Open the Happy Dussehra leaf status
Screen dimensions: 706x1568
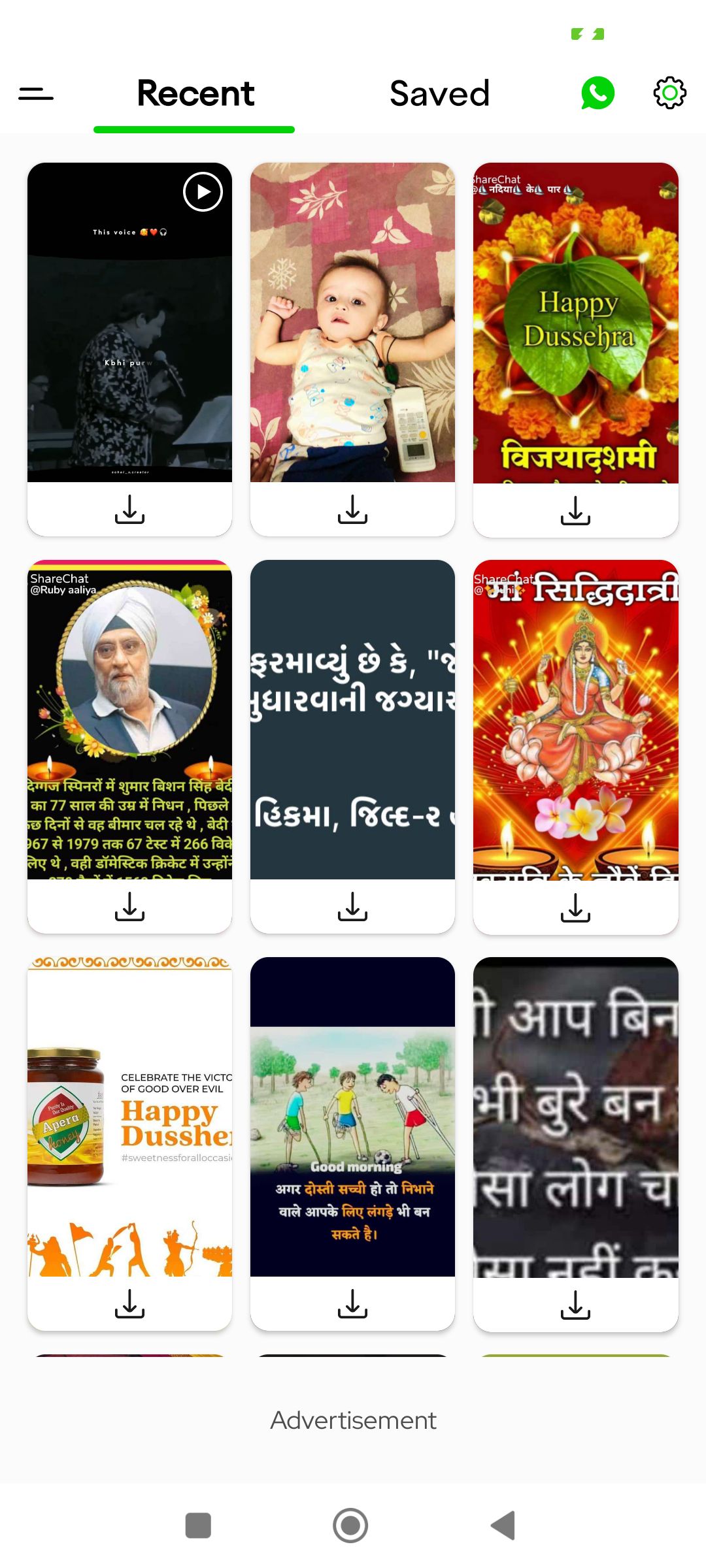tap(575, 322)
